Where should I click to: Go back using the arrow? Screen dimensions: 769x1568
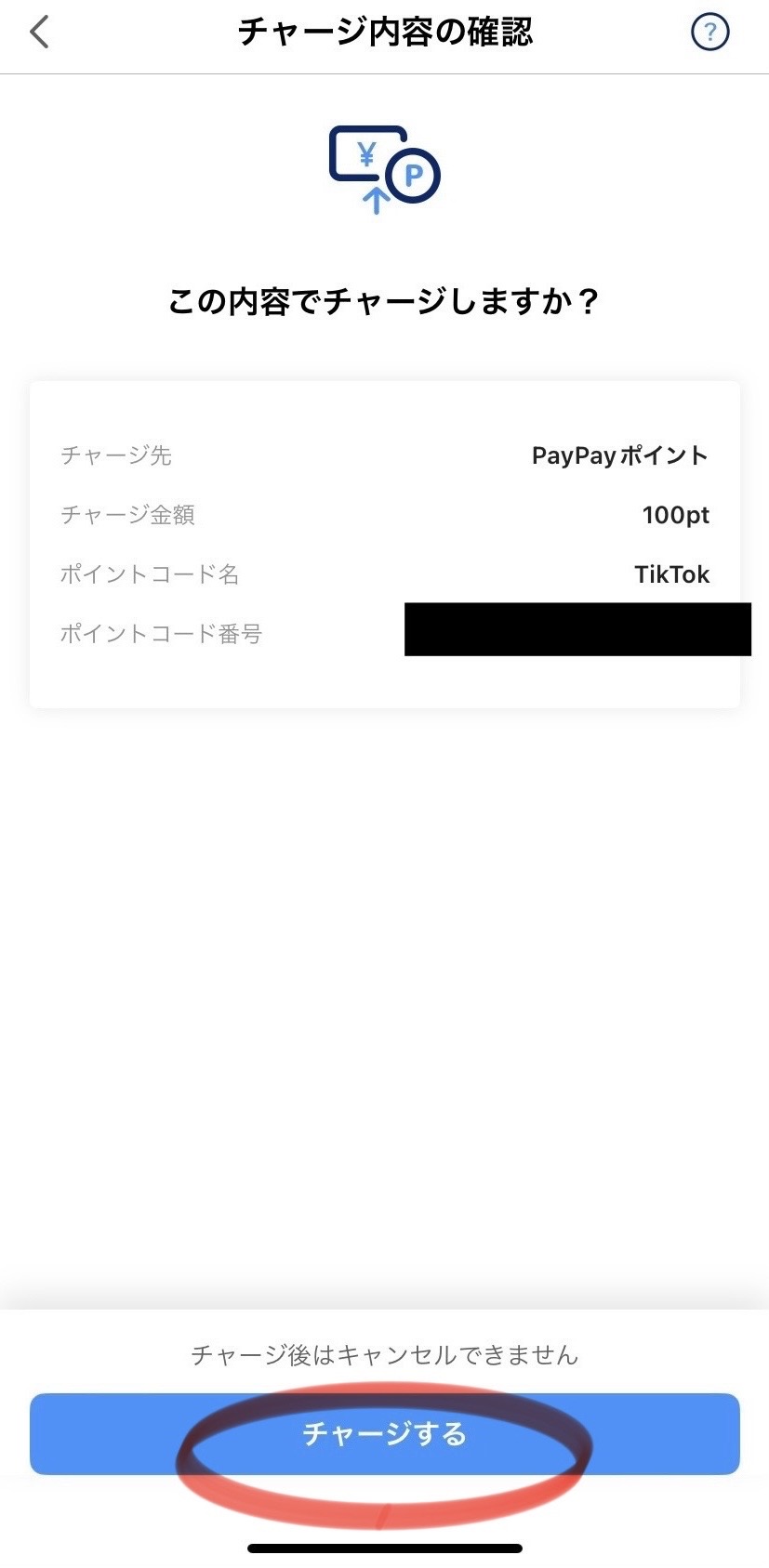tap(39, 33)
